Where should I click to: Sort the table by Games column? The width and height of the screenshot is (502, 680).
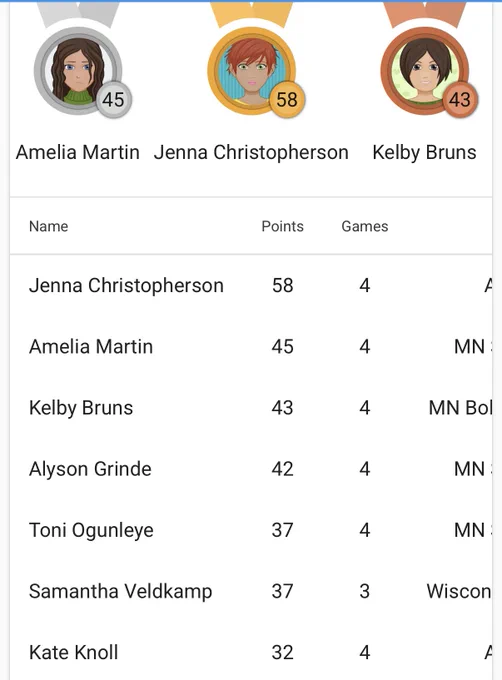pyautogui.click(x=365, y=226)
